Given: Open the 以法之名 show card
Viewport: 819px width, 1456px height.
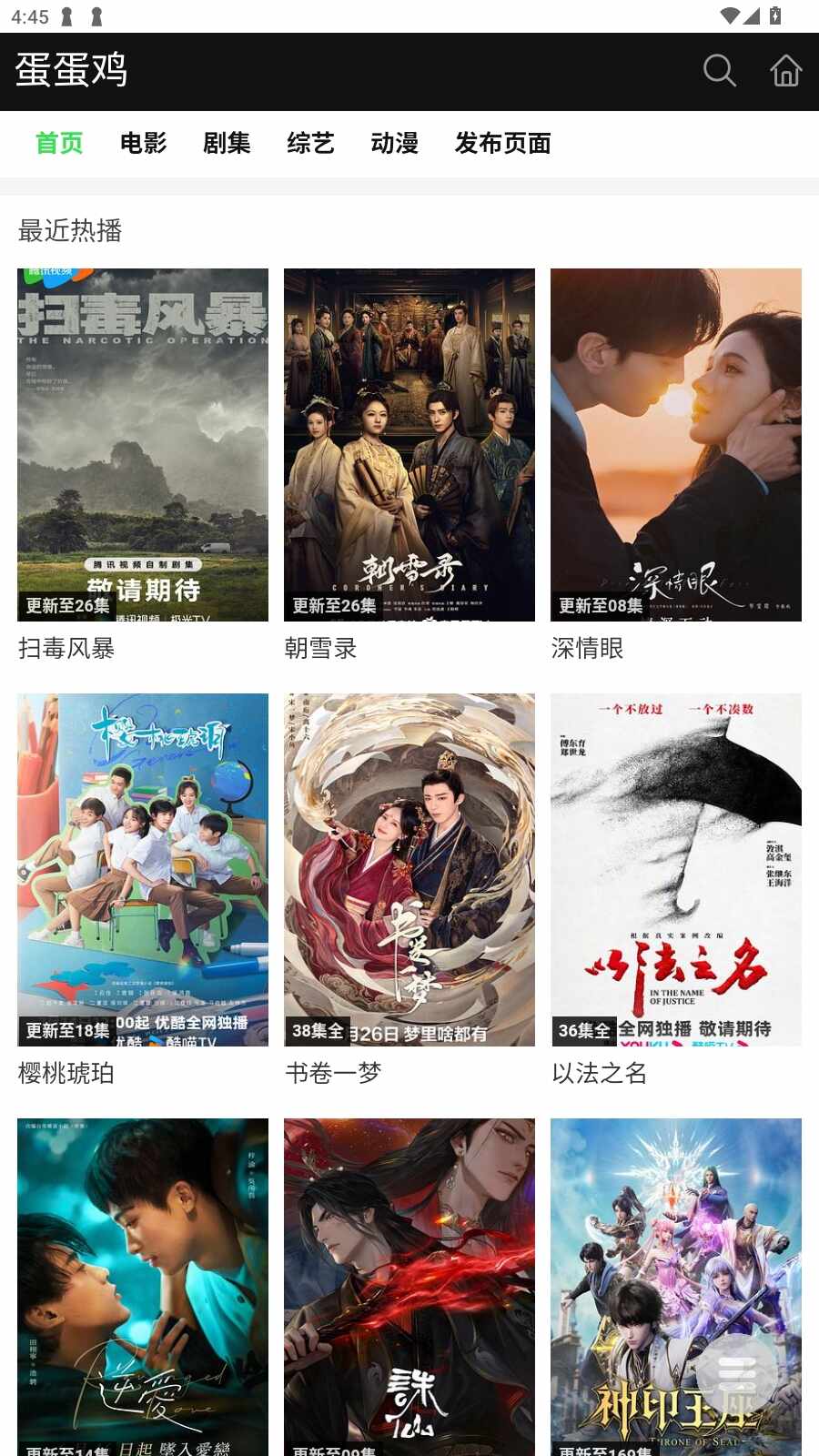Looking at the screenshot, I should (x=676, y=870).
